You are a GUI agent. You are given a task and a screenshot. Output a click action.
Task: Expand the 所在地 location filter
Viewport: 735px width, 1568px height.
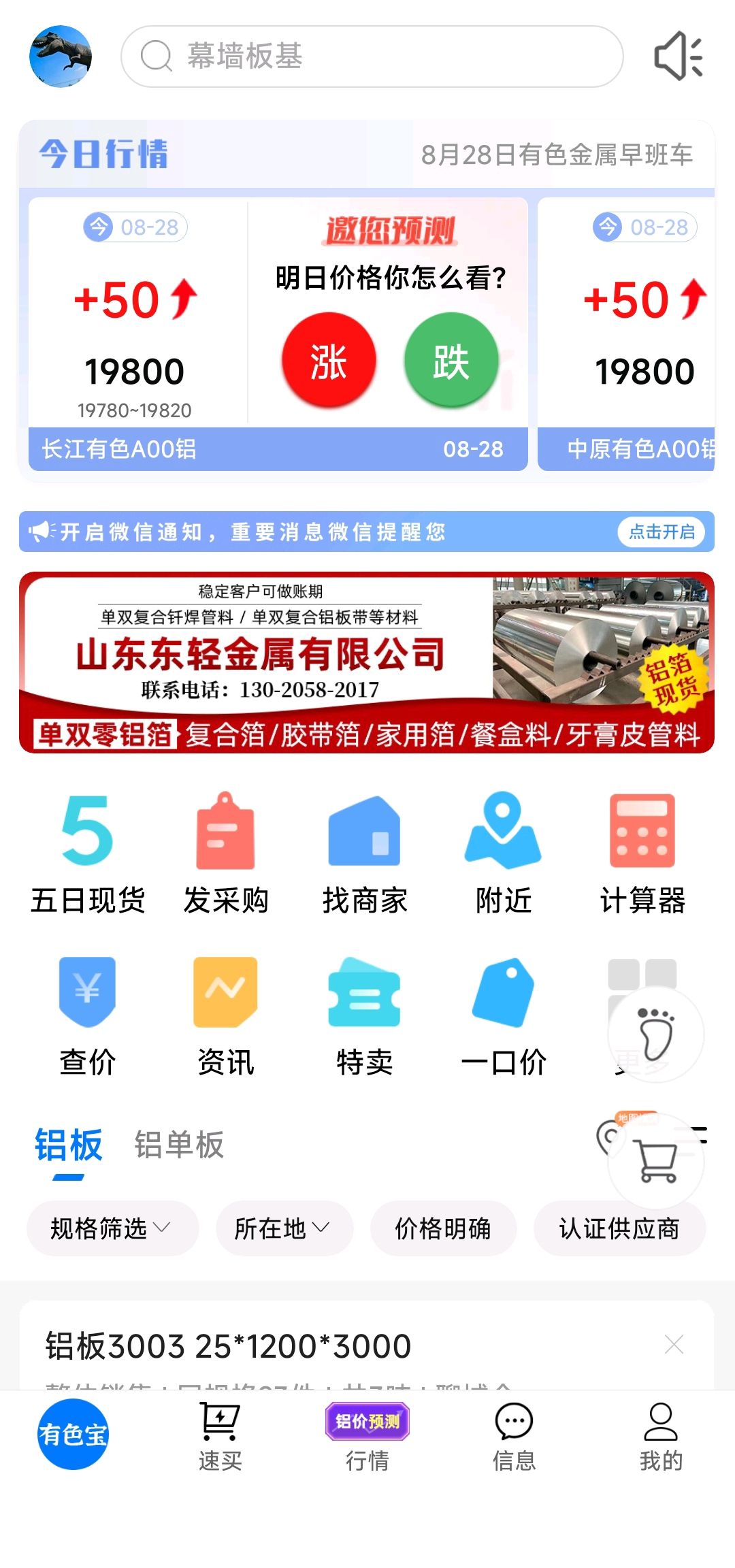tap(284, 1228)
